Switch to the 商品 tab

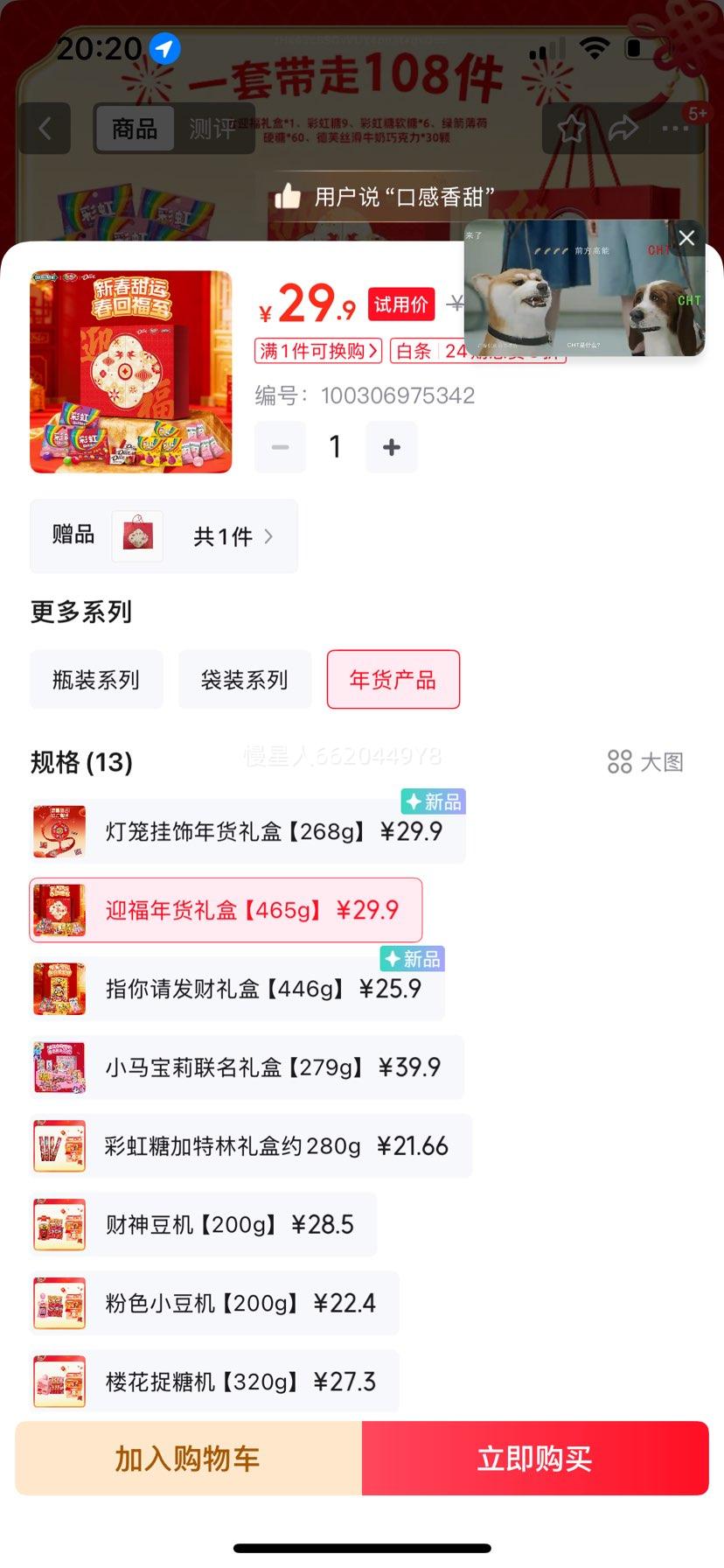click(134, 128)
